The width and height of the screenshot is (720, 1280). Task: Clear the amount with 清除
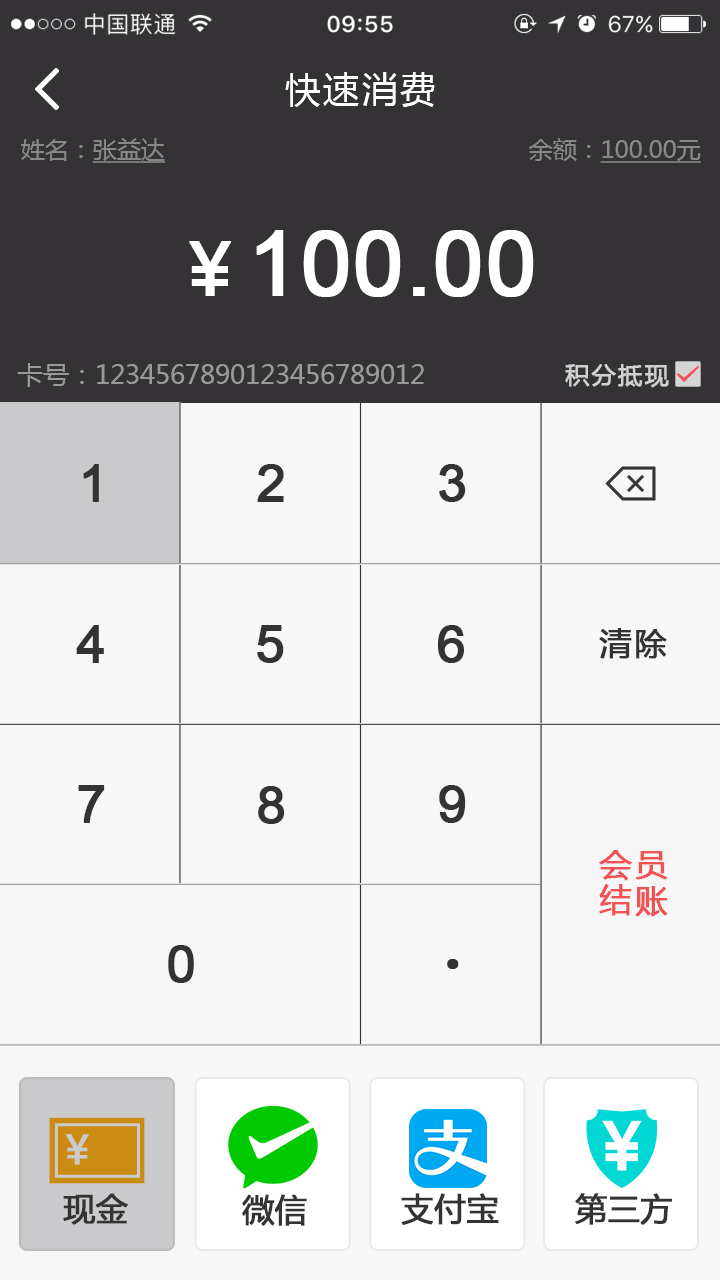[x=631, y=644]
